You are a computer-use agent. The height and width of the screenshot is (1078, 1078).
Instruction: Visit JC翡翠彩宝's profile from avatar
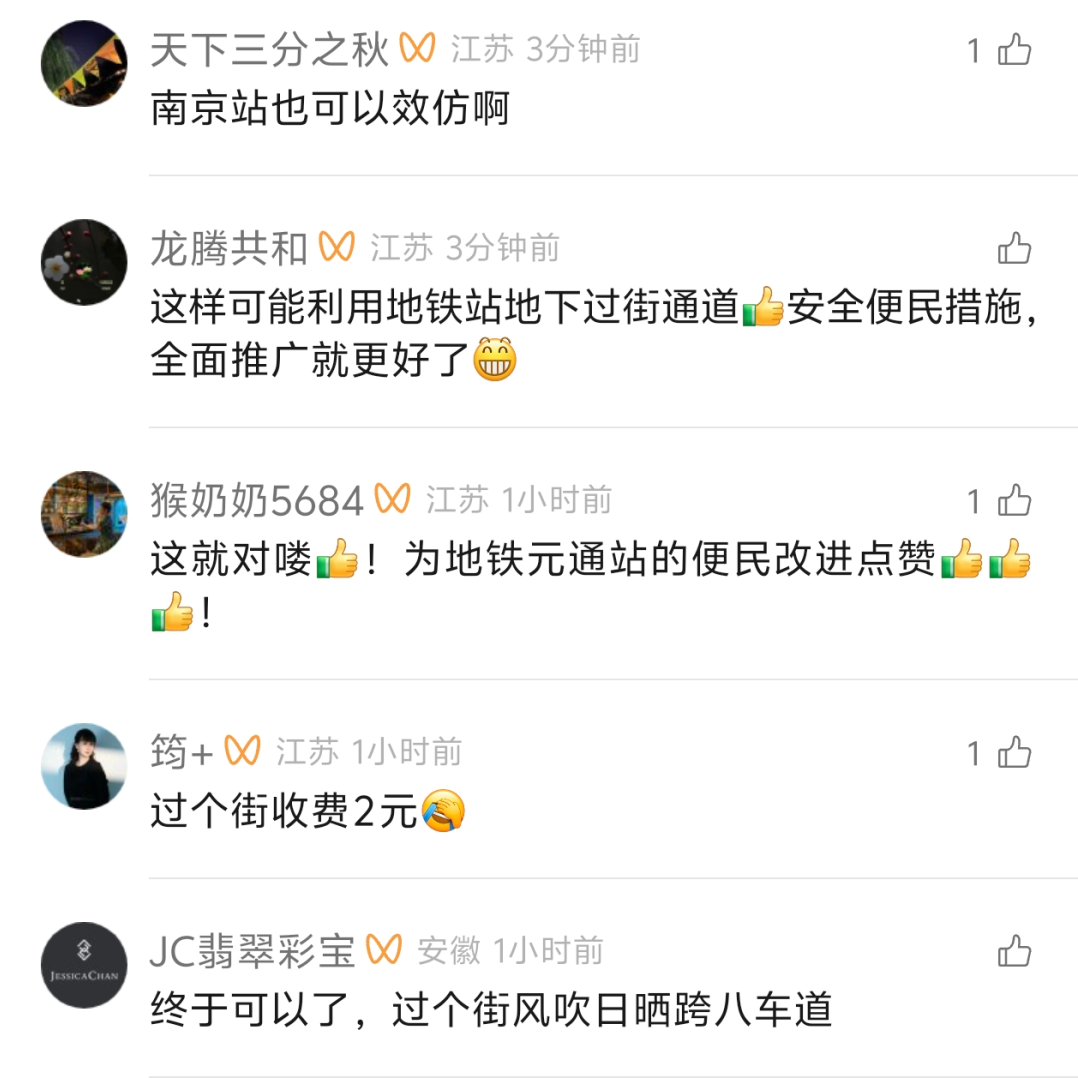[x=84, y=965]
